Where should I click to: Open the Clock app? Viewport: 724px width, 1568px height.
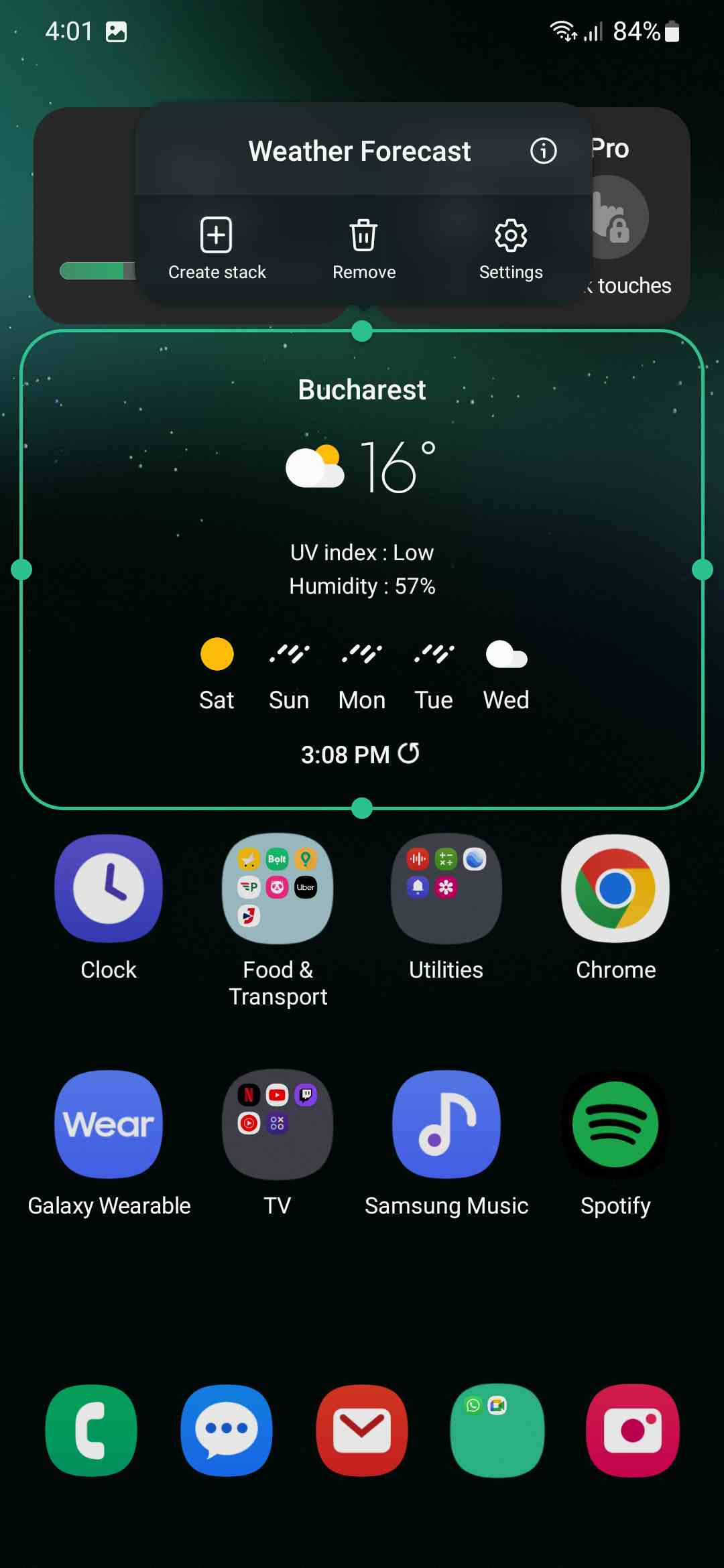(109, 889)
